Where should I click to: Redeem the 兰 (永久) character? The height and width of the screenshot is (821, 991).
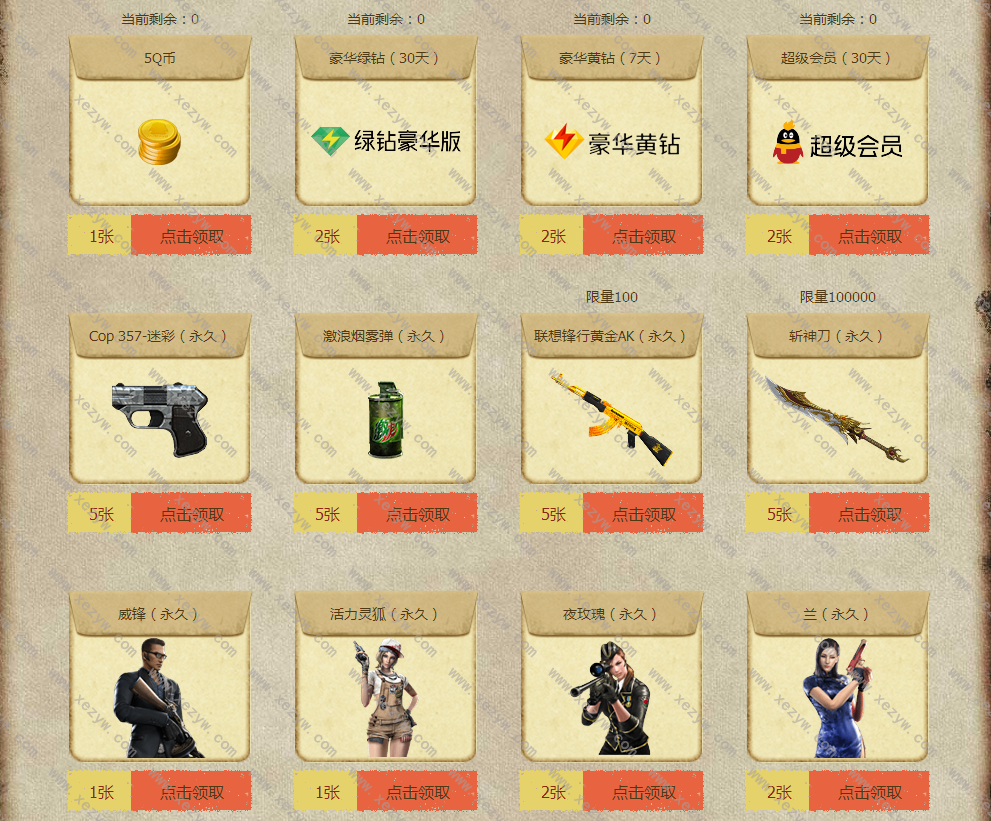click(x=869, y=792)
